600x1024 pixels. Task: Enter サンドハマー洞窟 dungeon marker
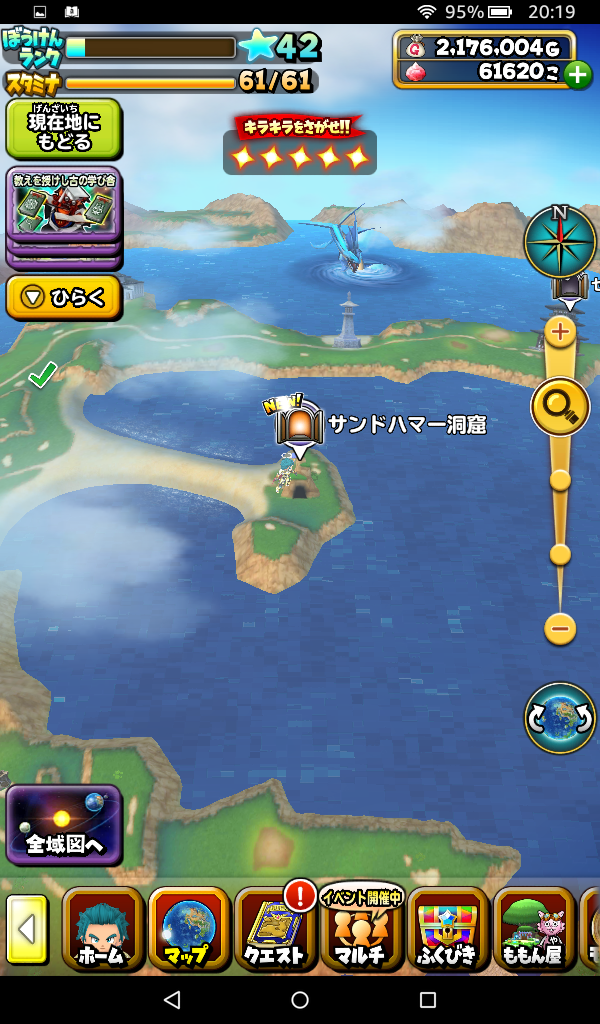pos(299,427)
